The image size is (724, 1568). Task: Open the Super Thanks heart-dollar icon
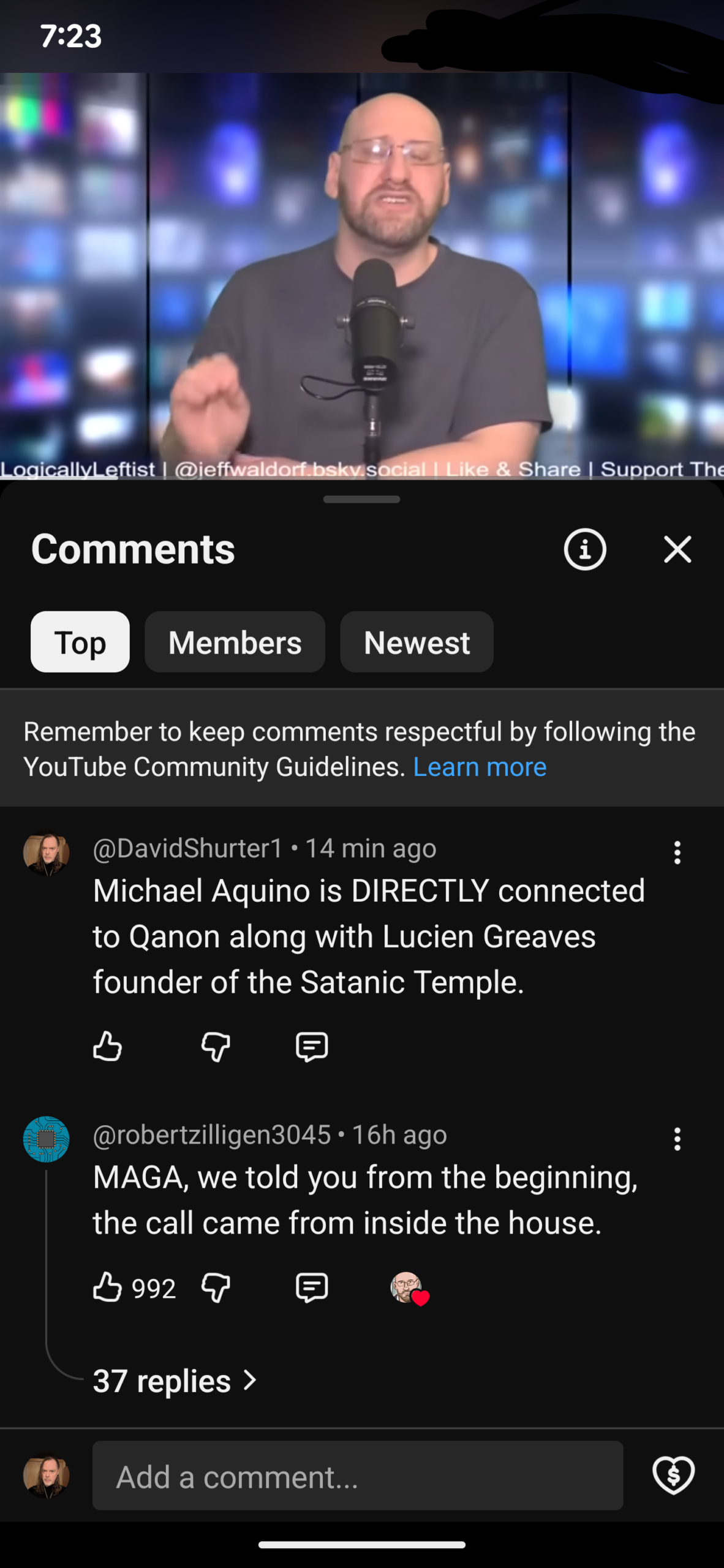pos(673,1475)
